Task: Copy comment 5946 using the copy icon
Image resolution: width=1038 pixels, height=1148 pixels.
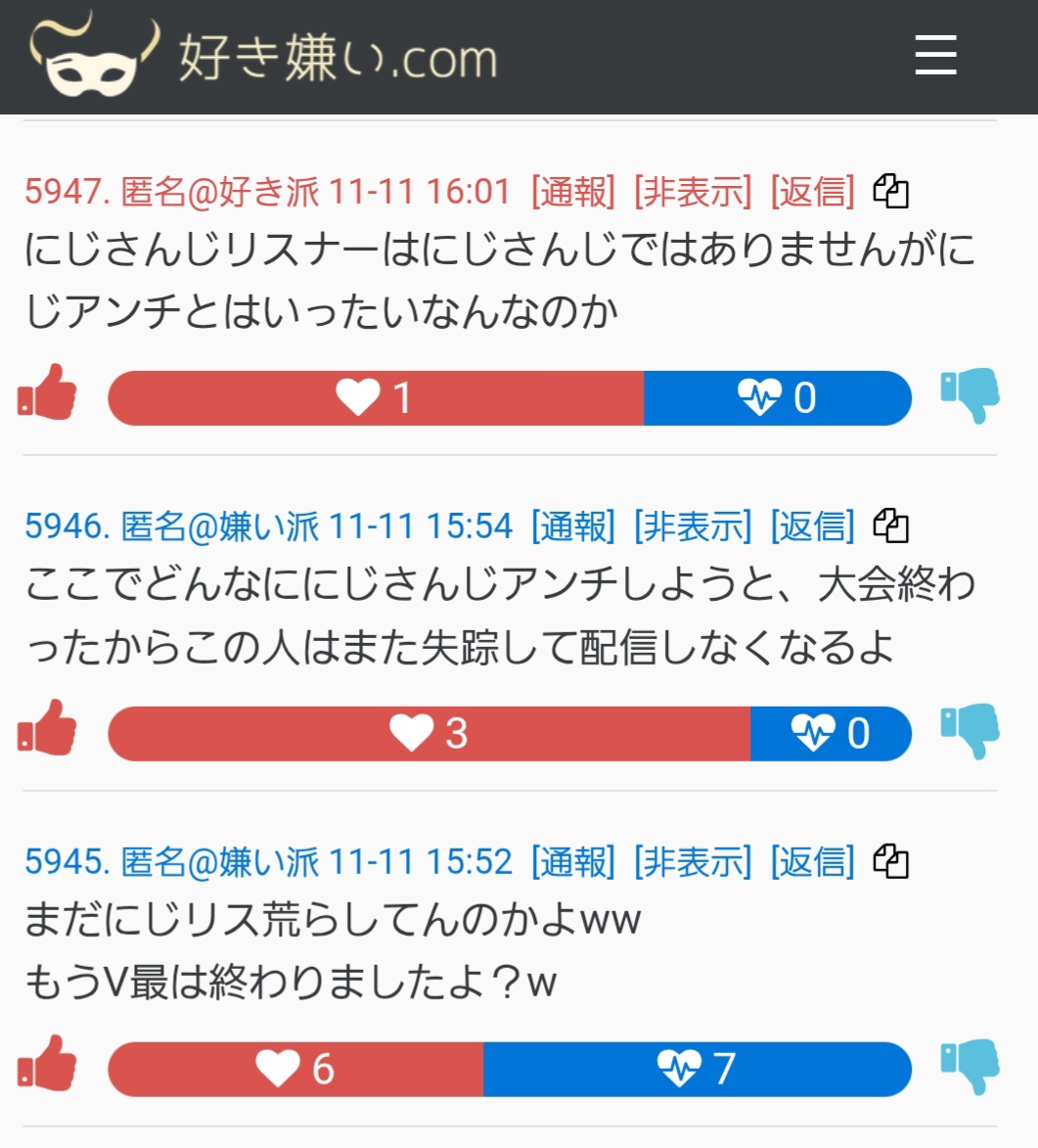Action: [890, 527]
